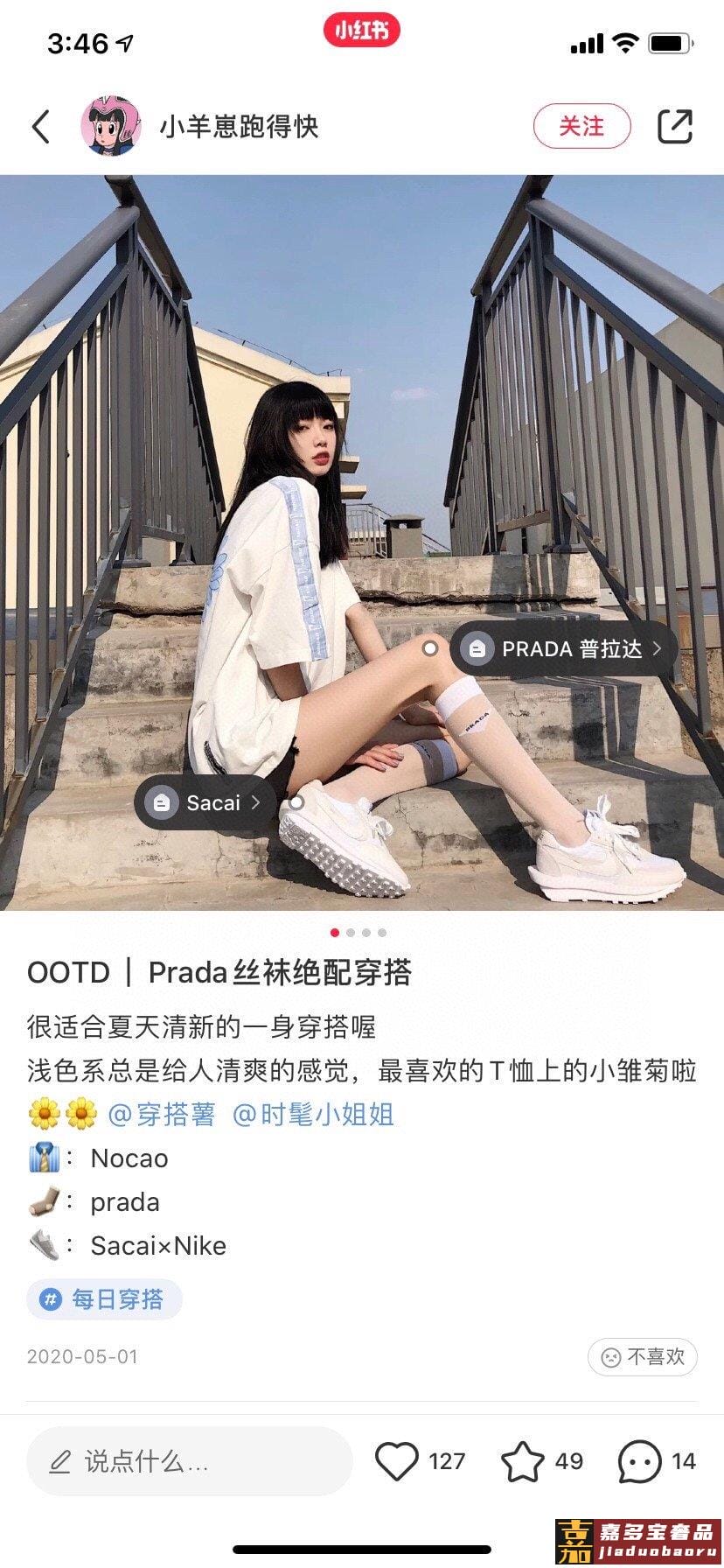
Task: Open the @穿搭薯 mention
Action: pyautogui.click(x=161, y=1115)
